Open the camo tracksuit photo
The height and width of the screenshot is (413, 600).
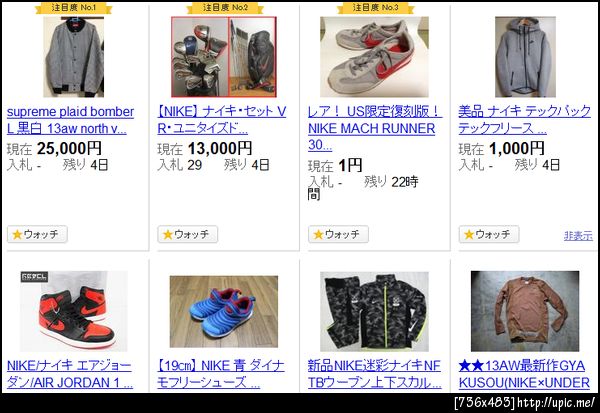click(x=374, y=310)
